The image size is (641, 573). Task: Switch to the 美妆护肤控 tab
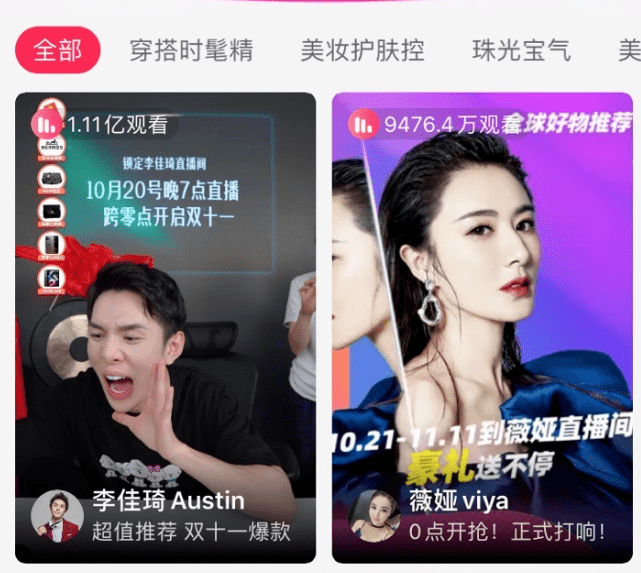click(362, 50)
